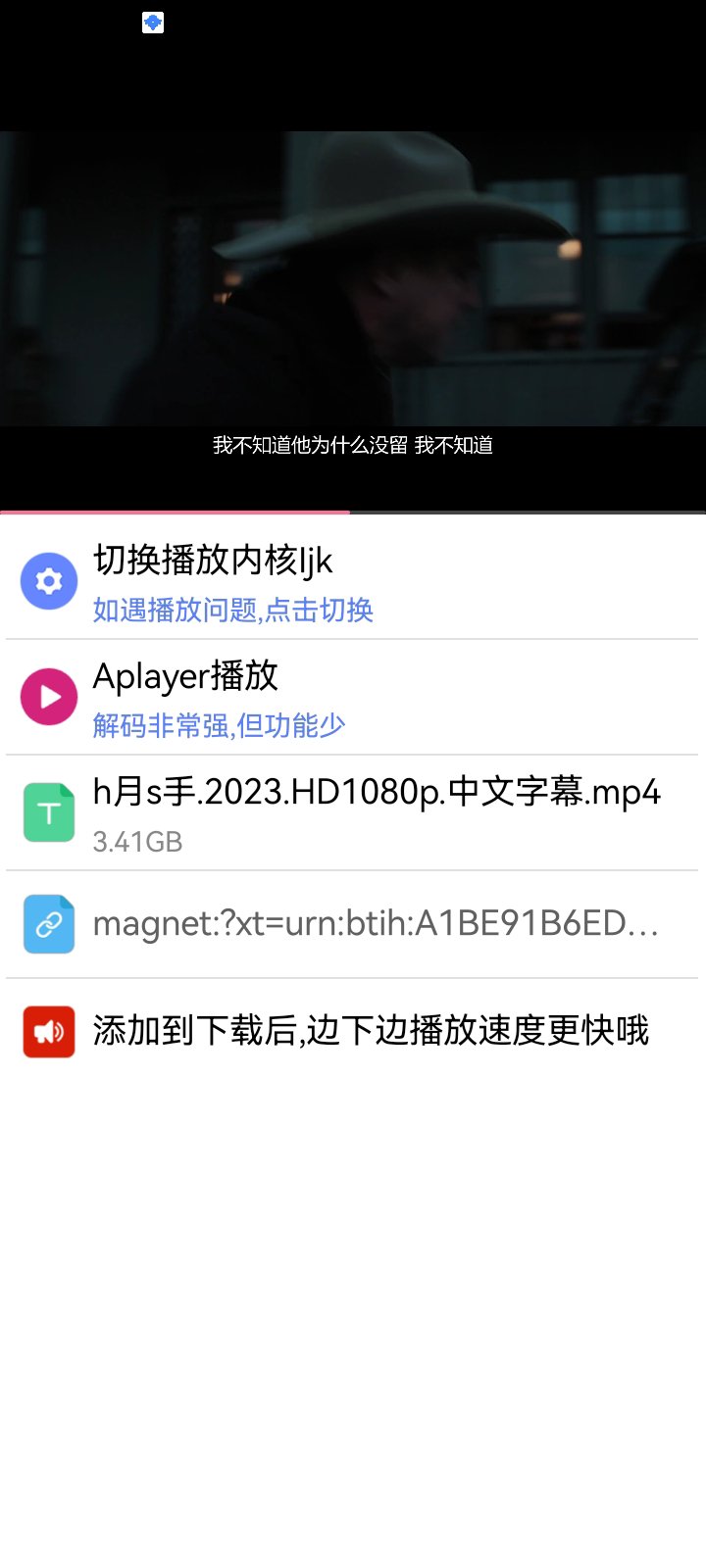Click the green T video file icon
Viewport: 706px width, 1568px height.
click(48, 811)
